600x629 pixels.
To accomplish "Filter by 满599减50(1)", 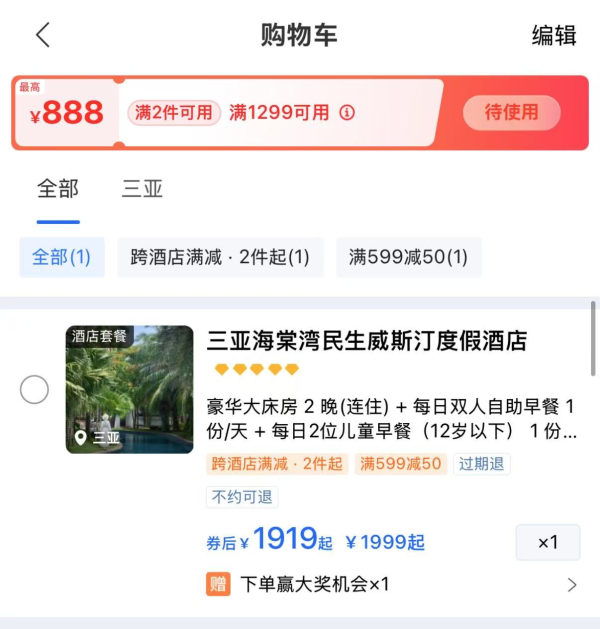I will (408, 257).
